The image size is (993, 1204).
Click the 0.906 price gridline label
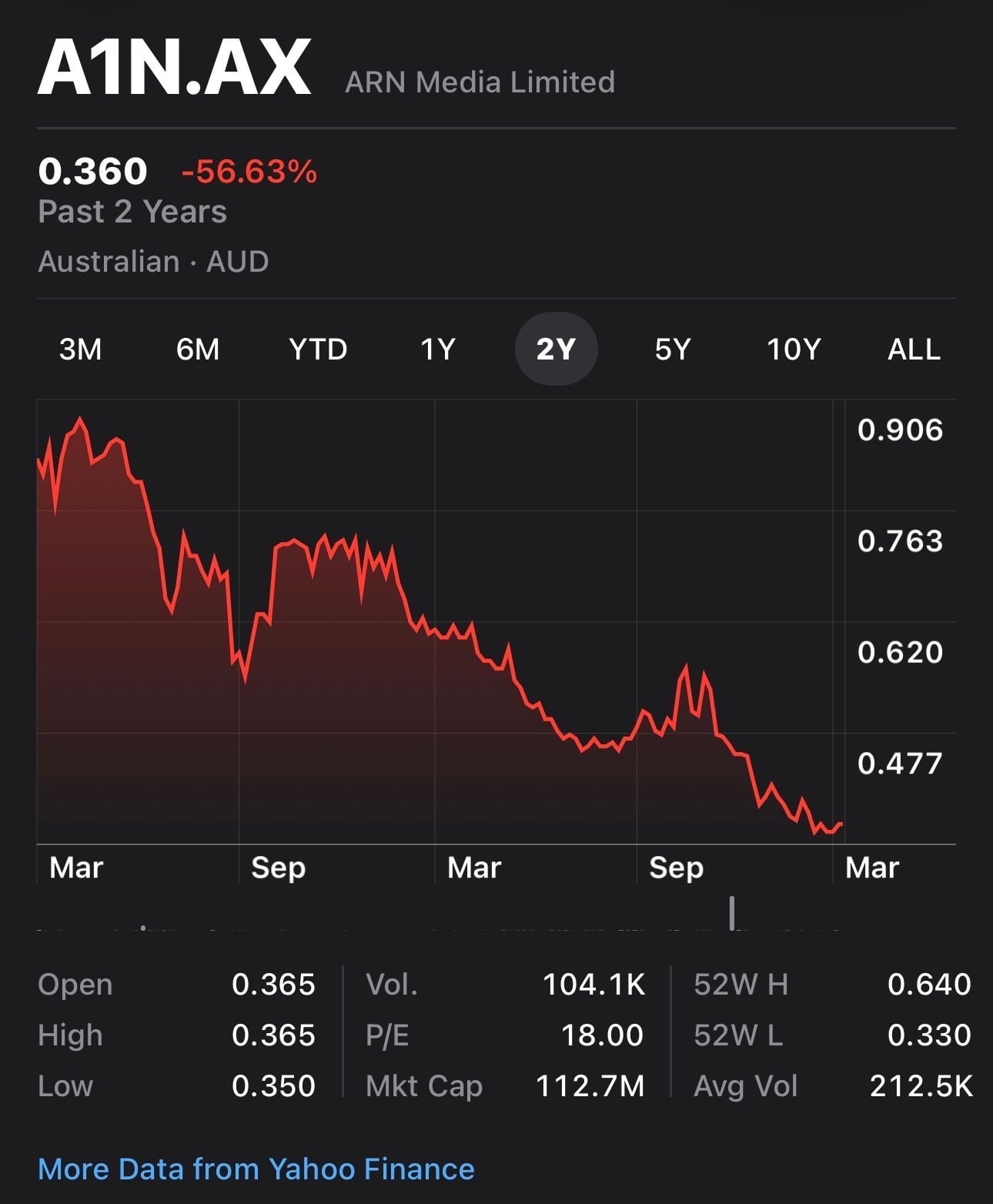pos(900,430)
